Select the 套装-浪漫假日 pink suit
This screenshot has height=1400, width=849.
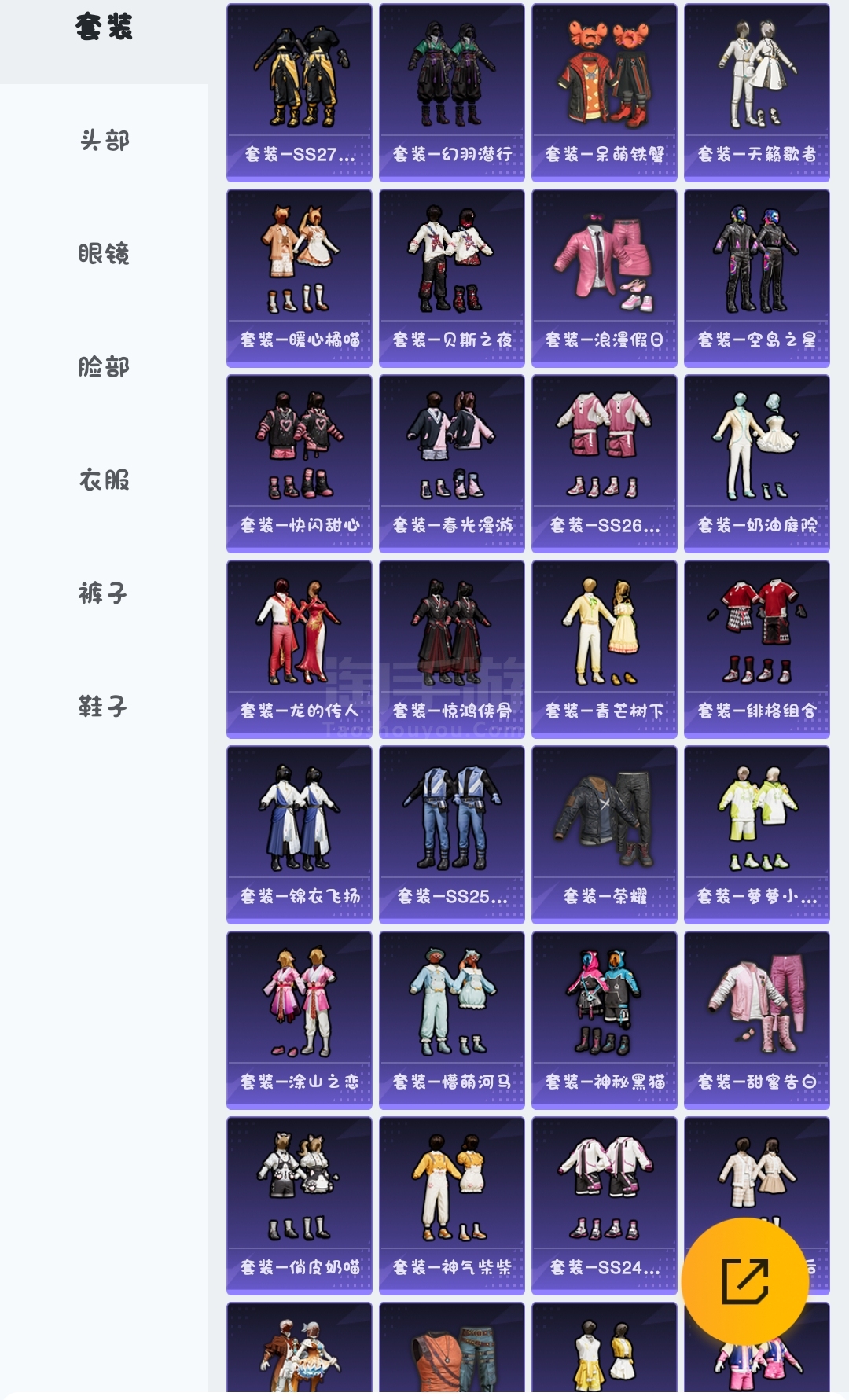click(x=605, y=278)
